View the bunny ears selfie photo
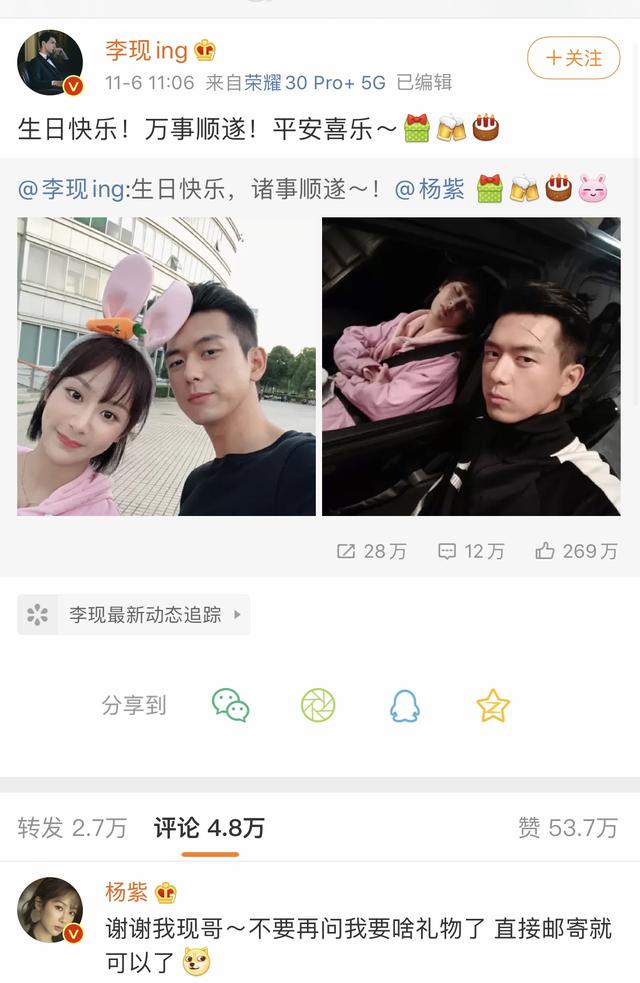The height and width of the screenshot is (983, 640). pos(166,366)
